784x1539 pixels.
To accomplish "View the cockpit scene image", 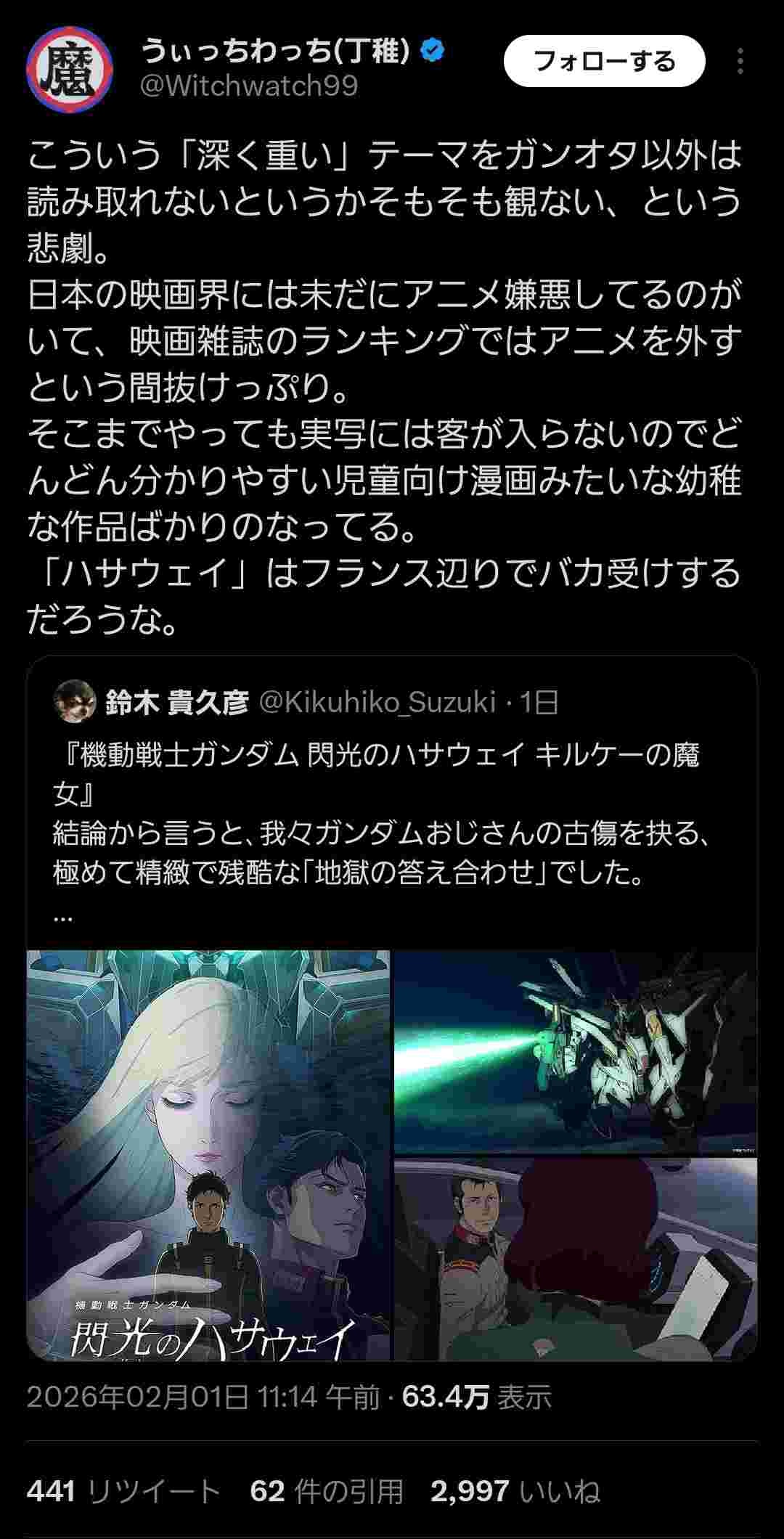I will tap(575, 1259).
